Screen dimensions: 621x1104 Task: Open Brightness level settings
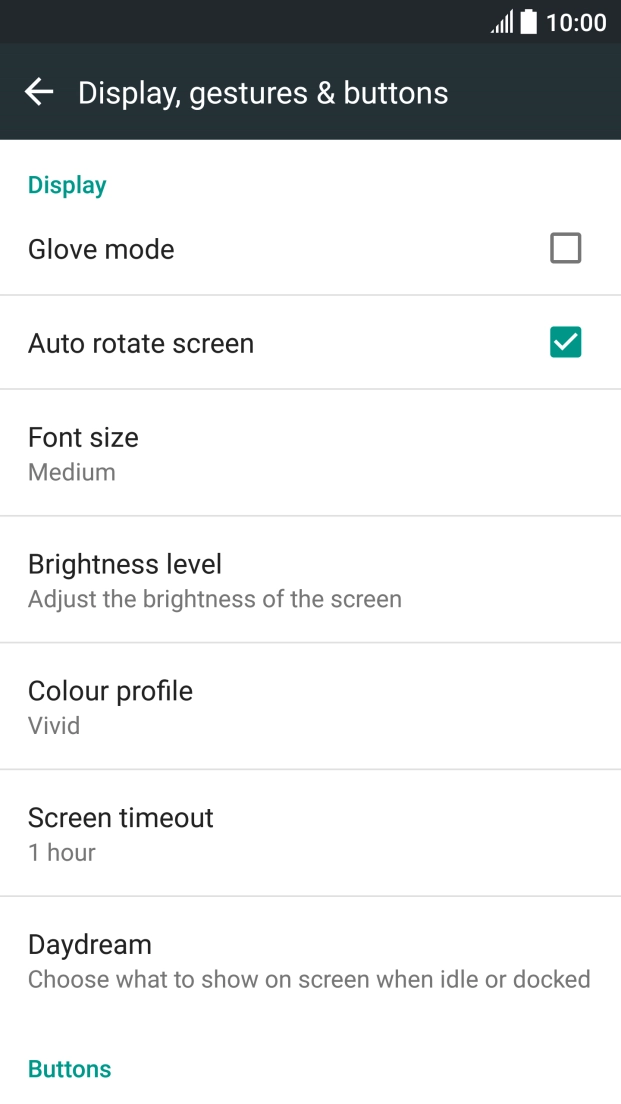[x=310, y=580]
